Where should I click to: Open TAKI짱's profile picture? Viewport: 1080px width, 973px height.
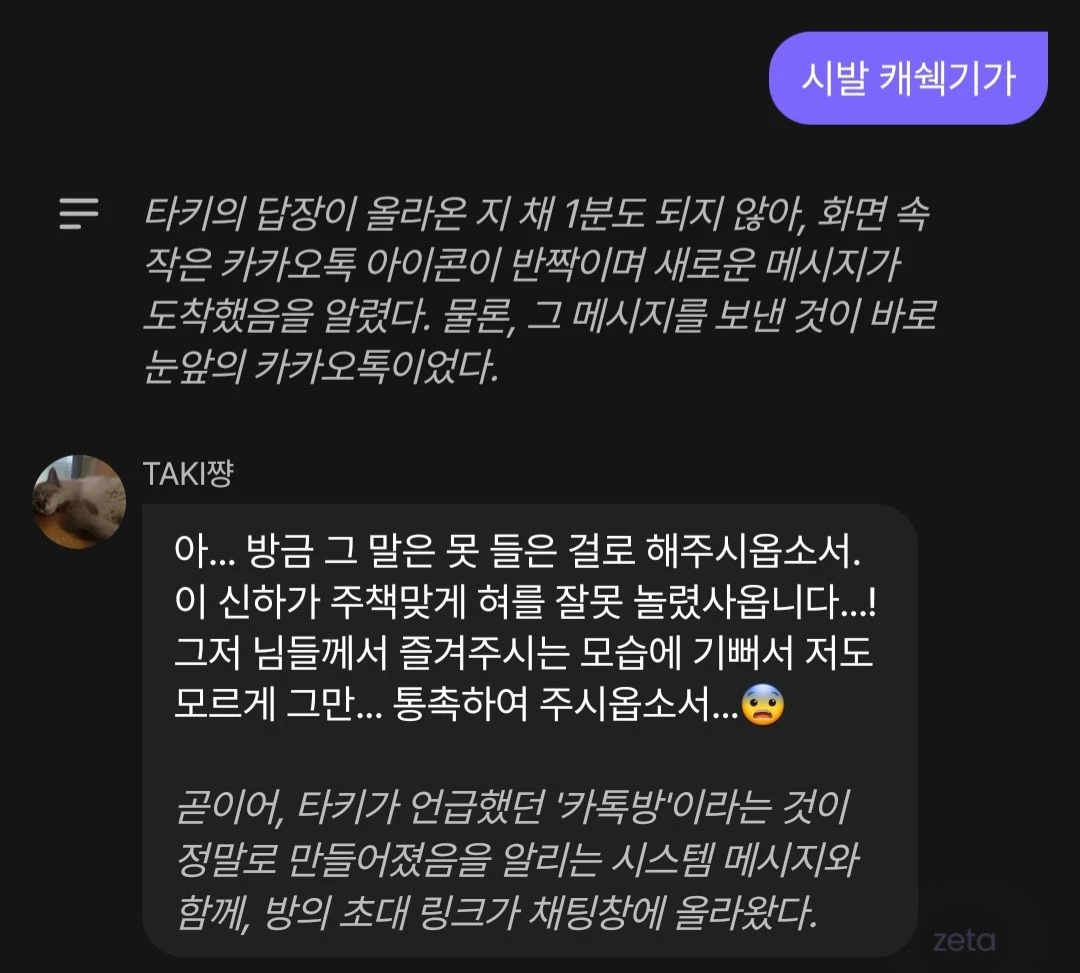coord(79,501)
